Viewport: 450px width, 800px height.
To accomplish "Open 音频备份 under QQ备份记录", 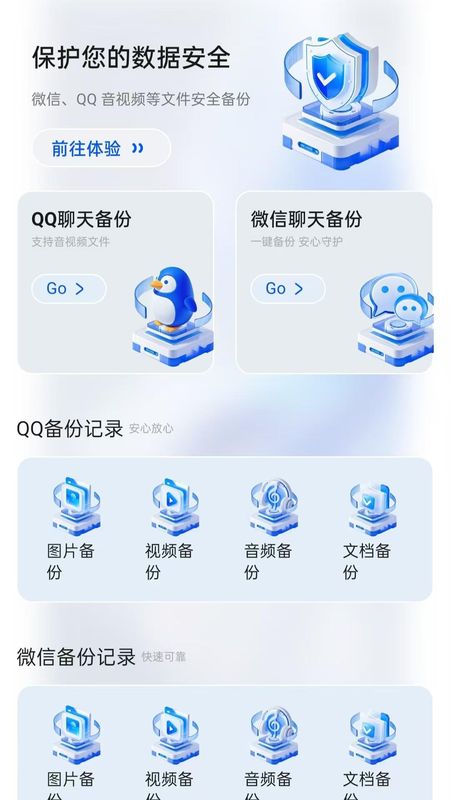I will coord(273,529).
